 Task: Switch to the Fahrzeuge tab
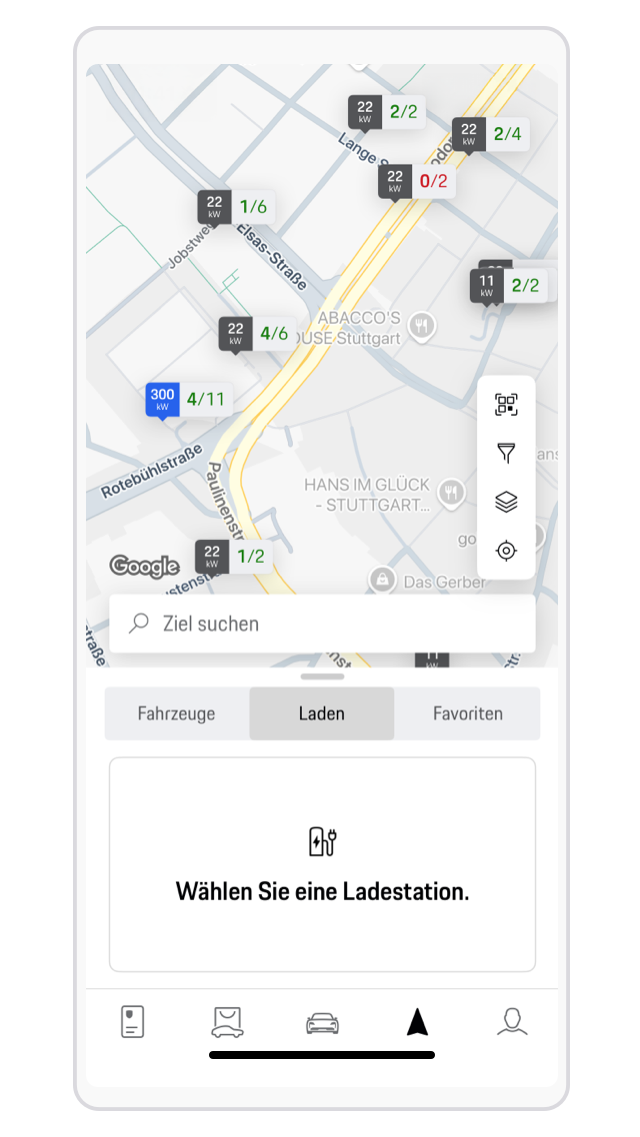click(176, 714)
